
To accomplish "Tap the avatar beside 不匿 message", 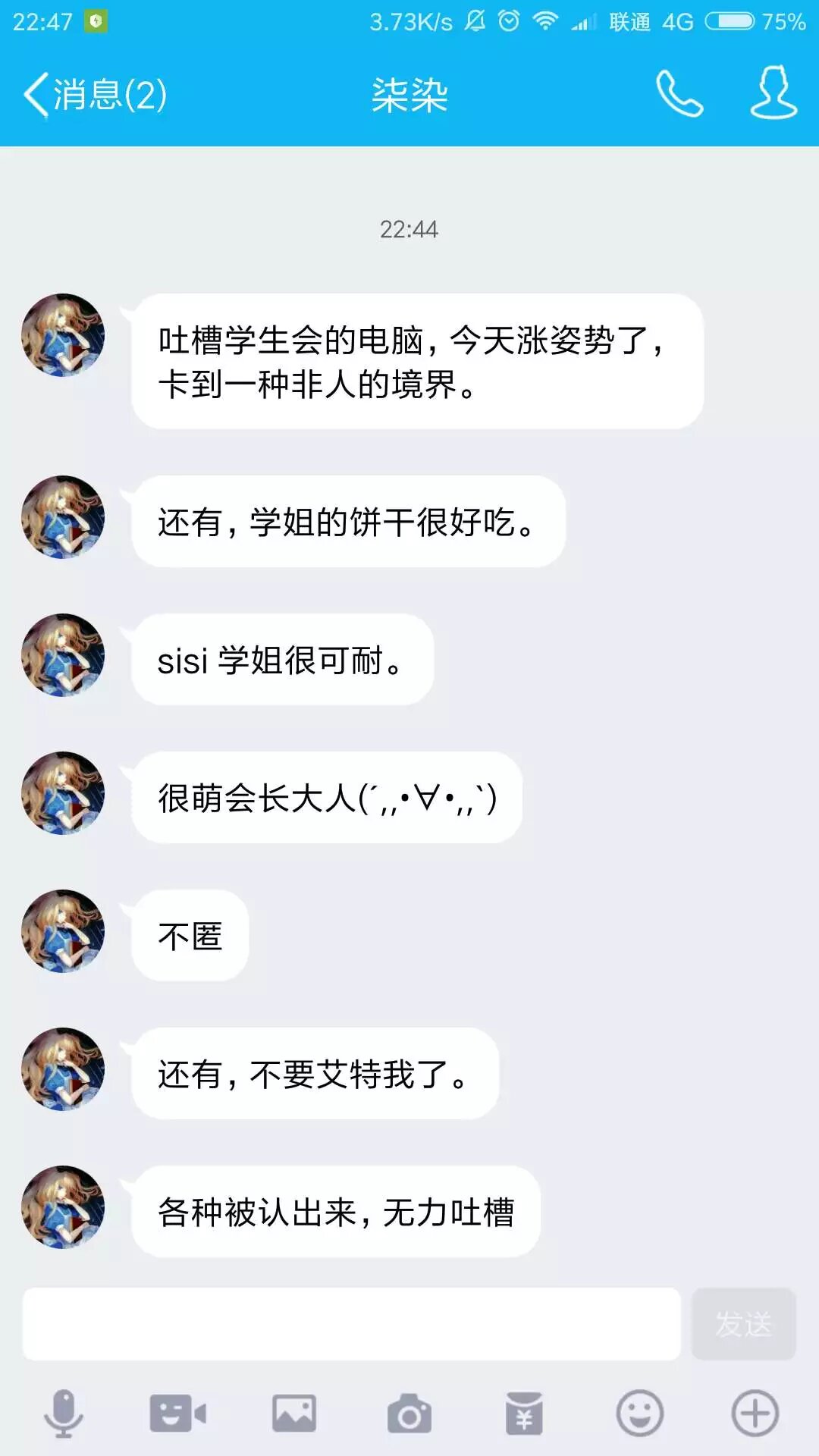I will point(63,931).
